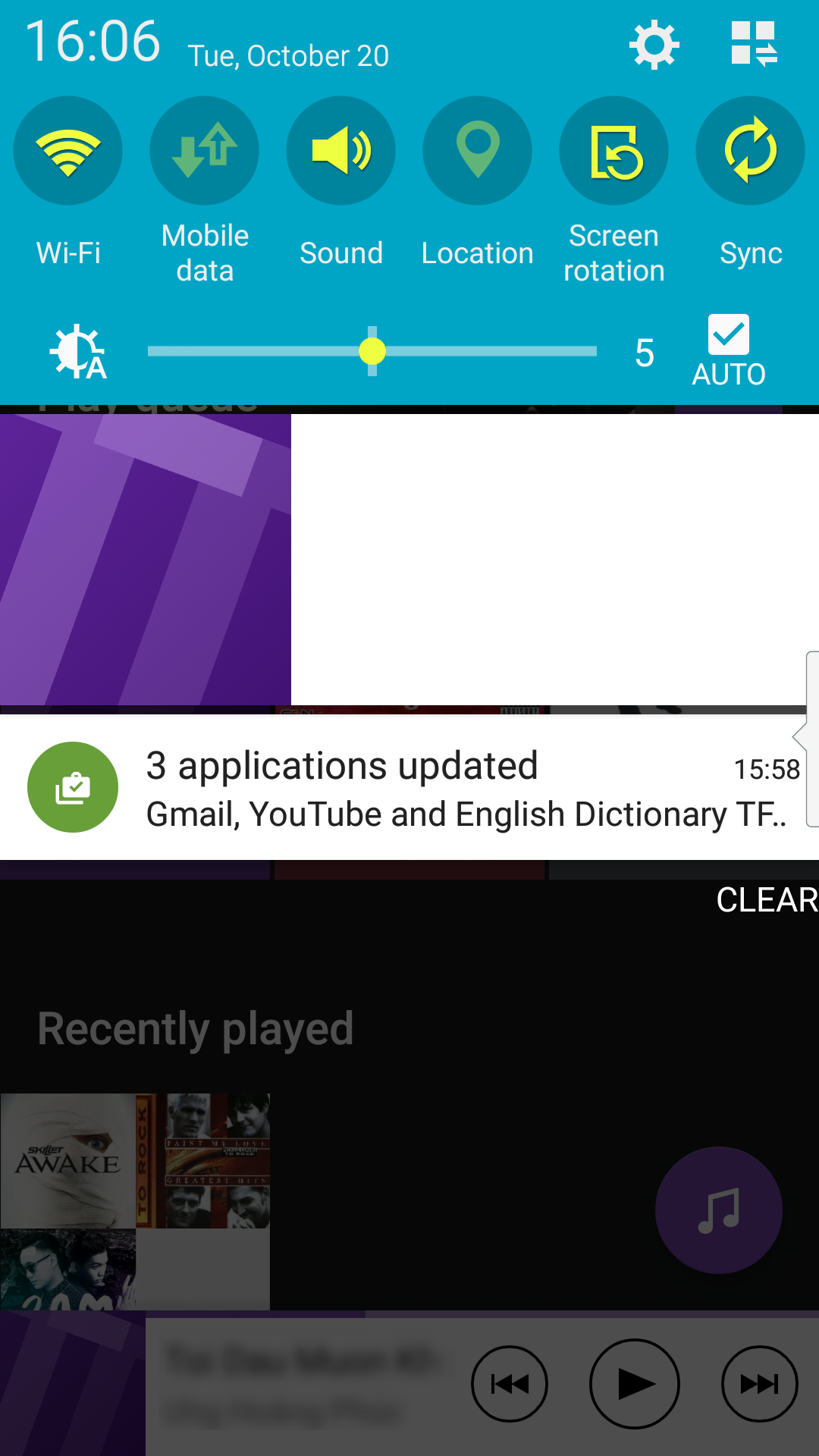The width and height of the screenshot is (819, 1456).
Task: Toggle Screen rotation
Action: click(x=614, y=150)
